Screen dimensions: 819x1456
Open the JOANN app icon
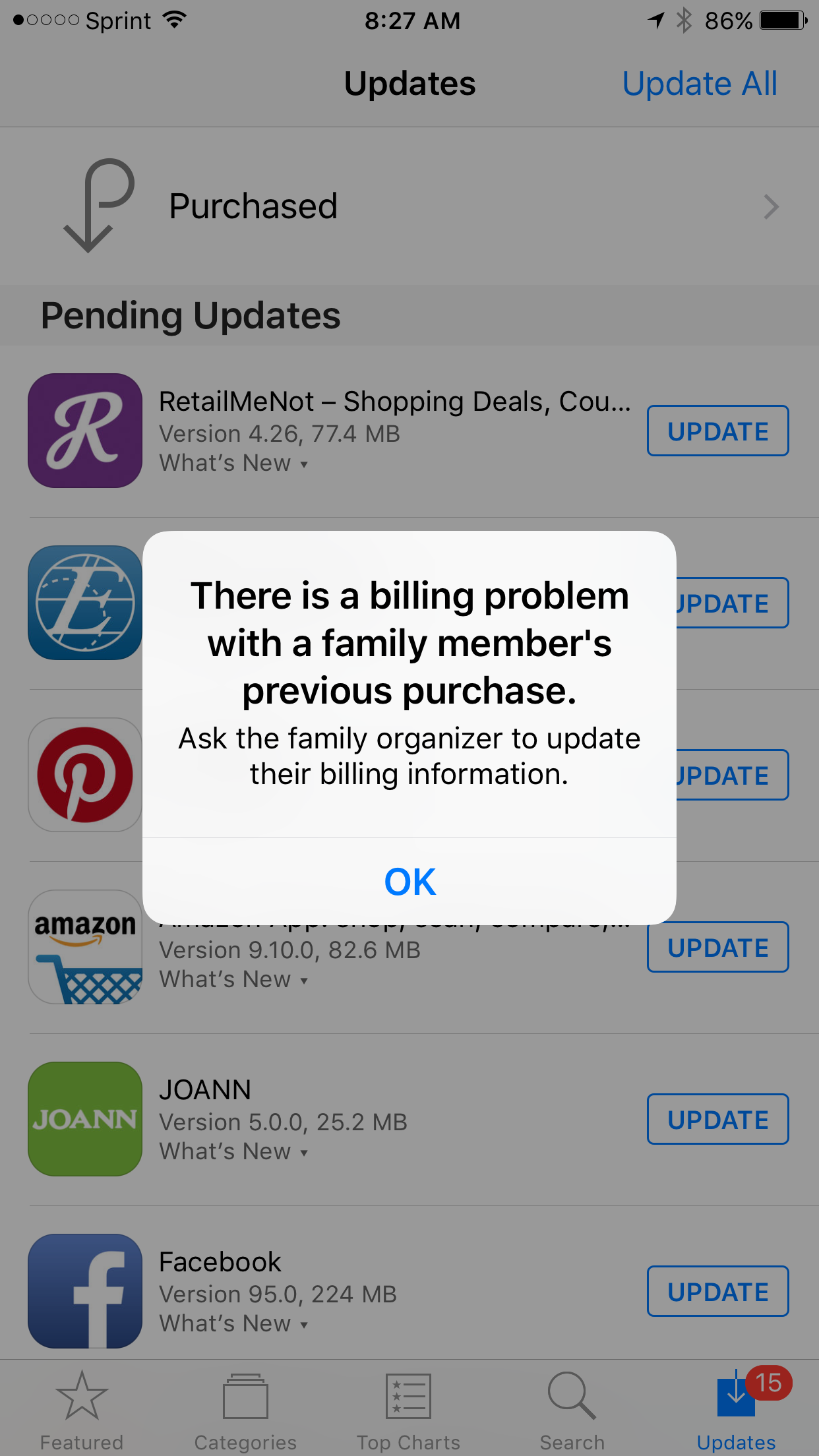point(85,1119)
